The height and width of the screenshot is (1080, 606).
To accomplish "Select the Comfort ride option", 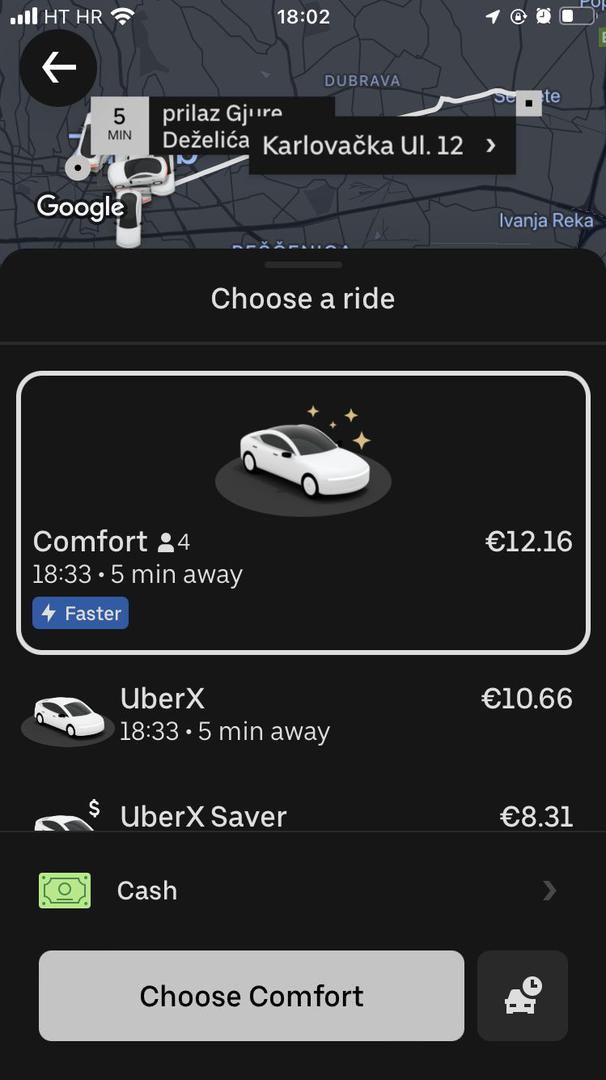I will (303, 513).
